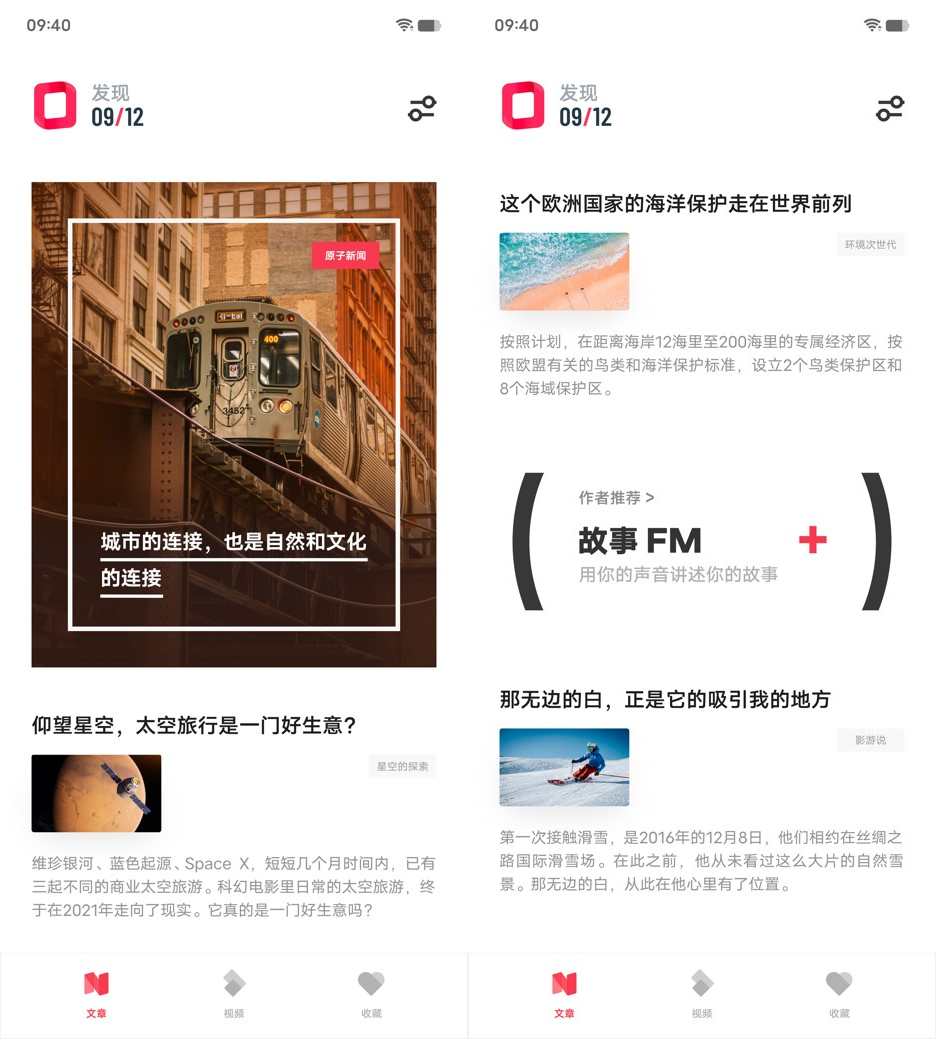The height and width of the screenshot is (1039, 936).
Task: Open the featured article about city connections
Action: (233, 559)
